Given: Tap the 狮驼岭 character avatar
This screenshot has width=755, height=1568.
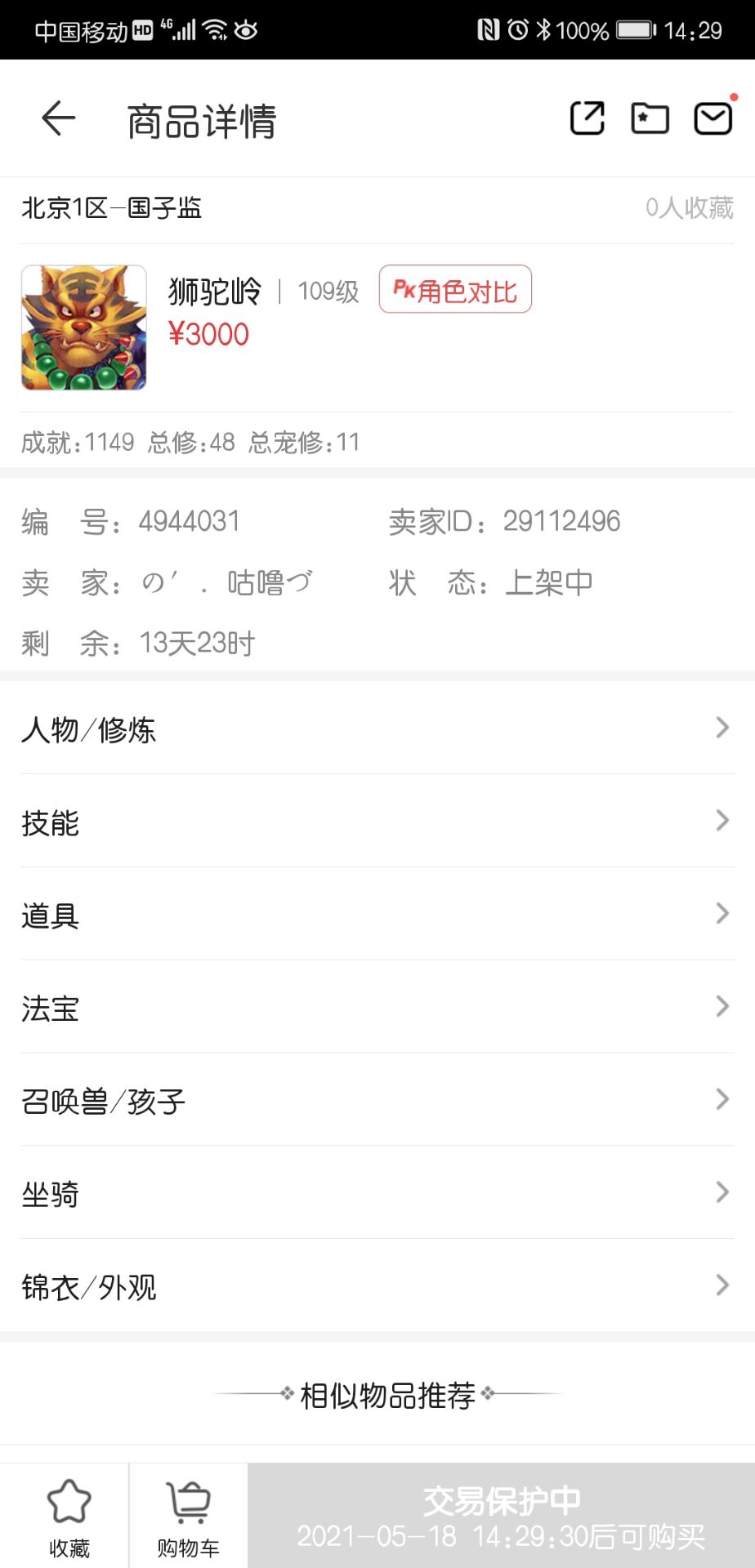Looking at the screenshot, I should [84, 327].
